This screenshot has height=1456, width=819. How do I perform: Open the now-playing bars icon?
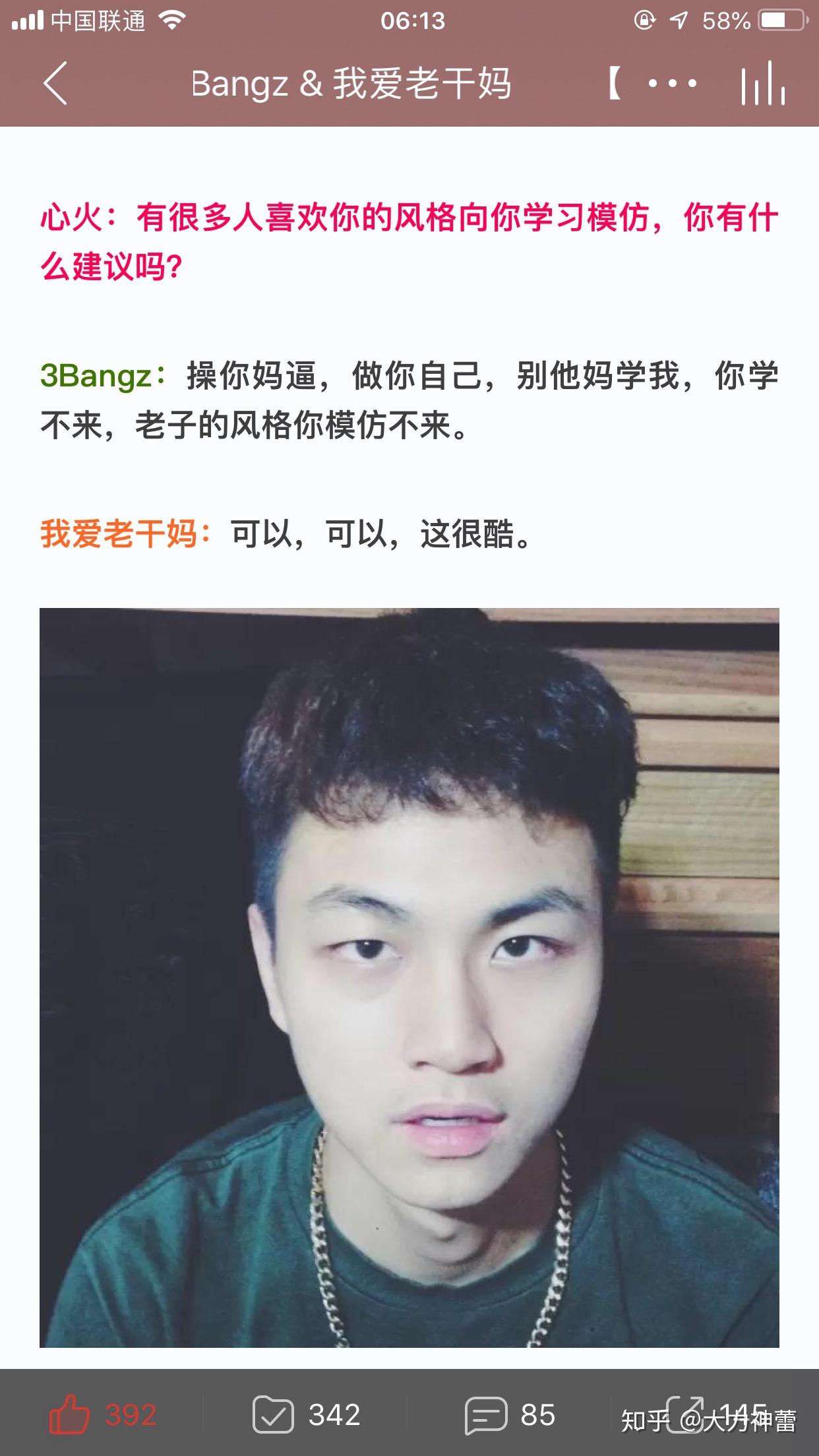763,84
